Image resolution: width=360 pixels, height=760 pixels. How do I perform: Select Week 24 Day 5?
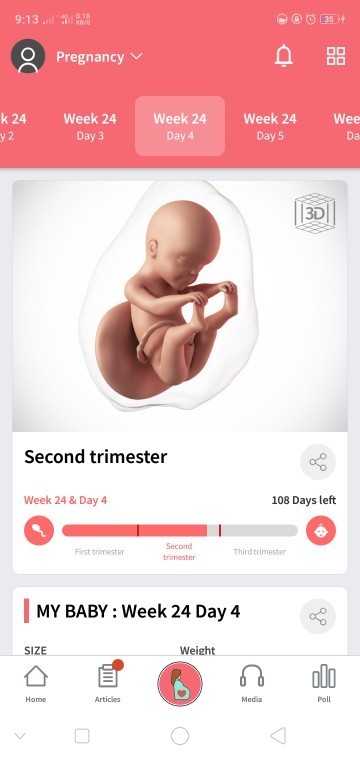(270, 126)
